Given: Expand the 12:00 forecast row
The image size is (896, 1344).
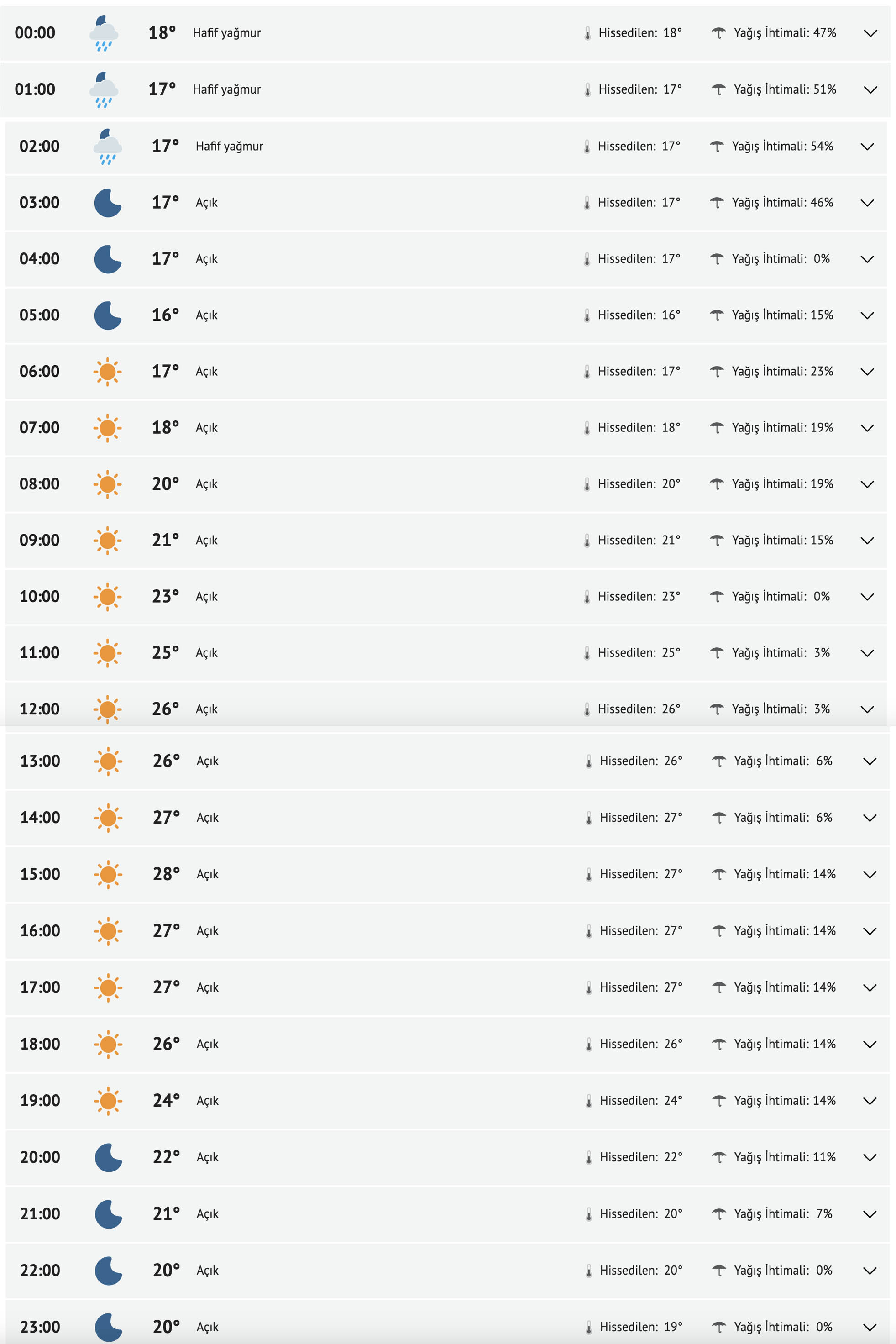Looking at the screenshot, I should (867, 710).
